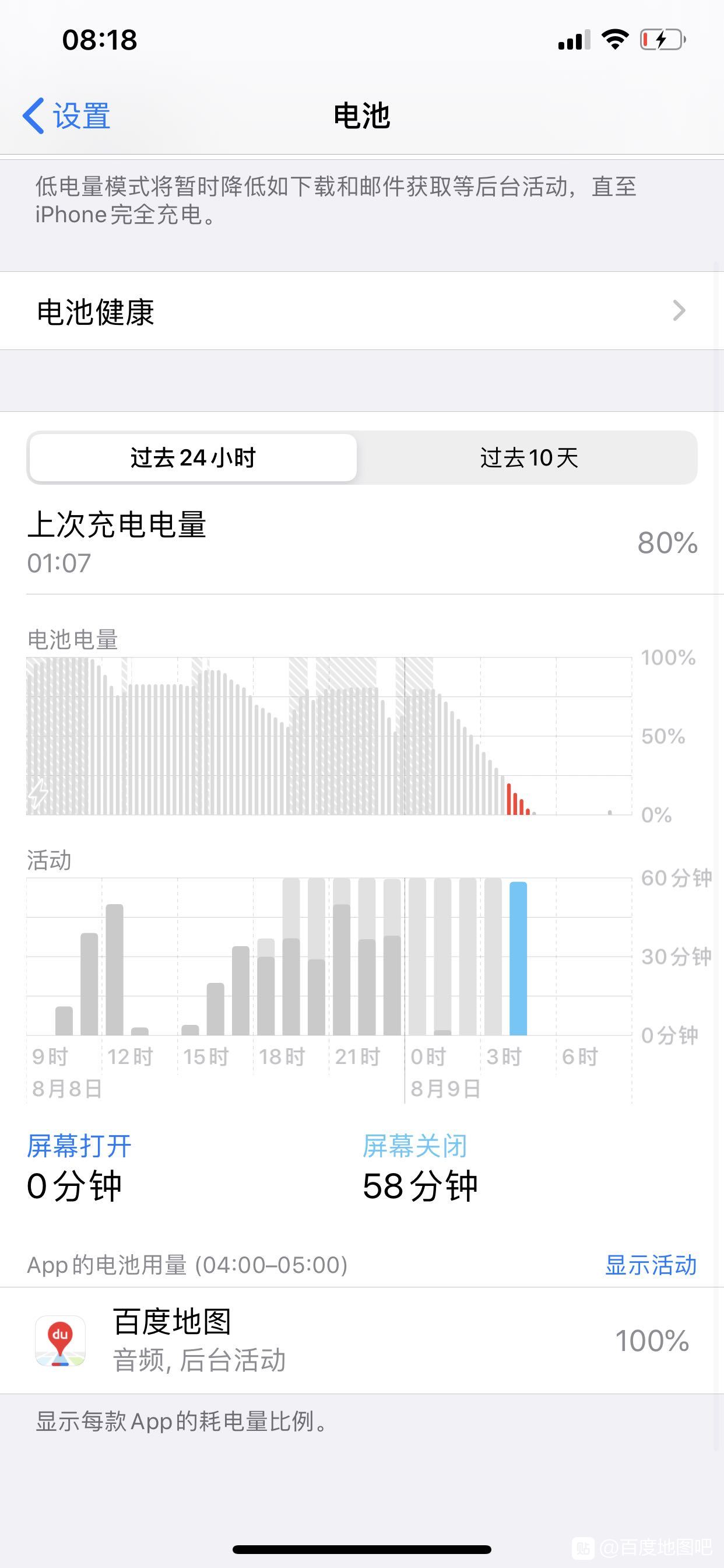Tap 显示活动 link

(651, 1265)
